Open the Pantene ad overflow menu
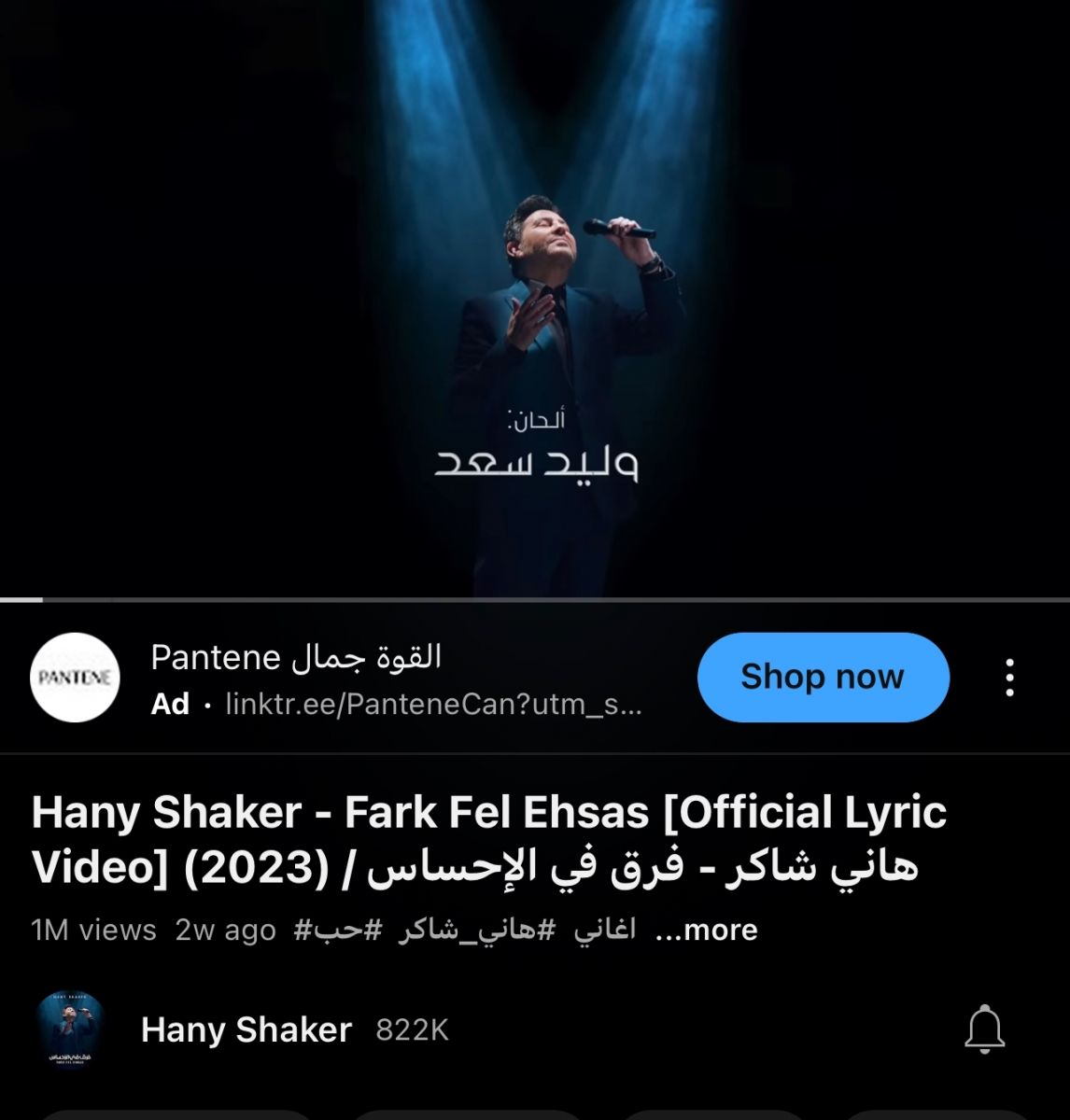Screen dimensions: 1070x1120 [x=1009, y=678]
